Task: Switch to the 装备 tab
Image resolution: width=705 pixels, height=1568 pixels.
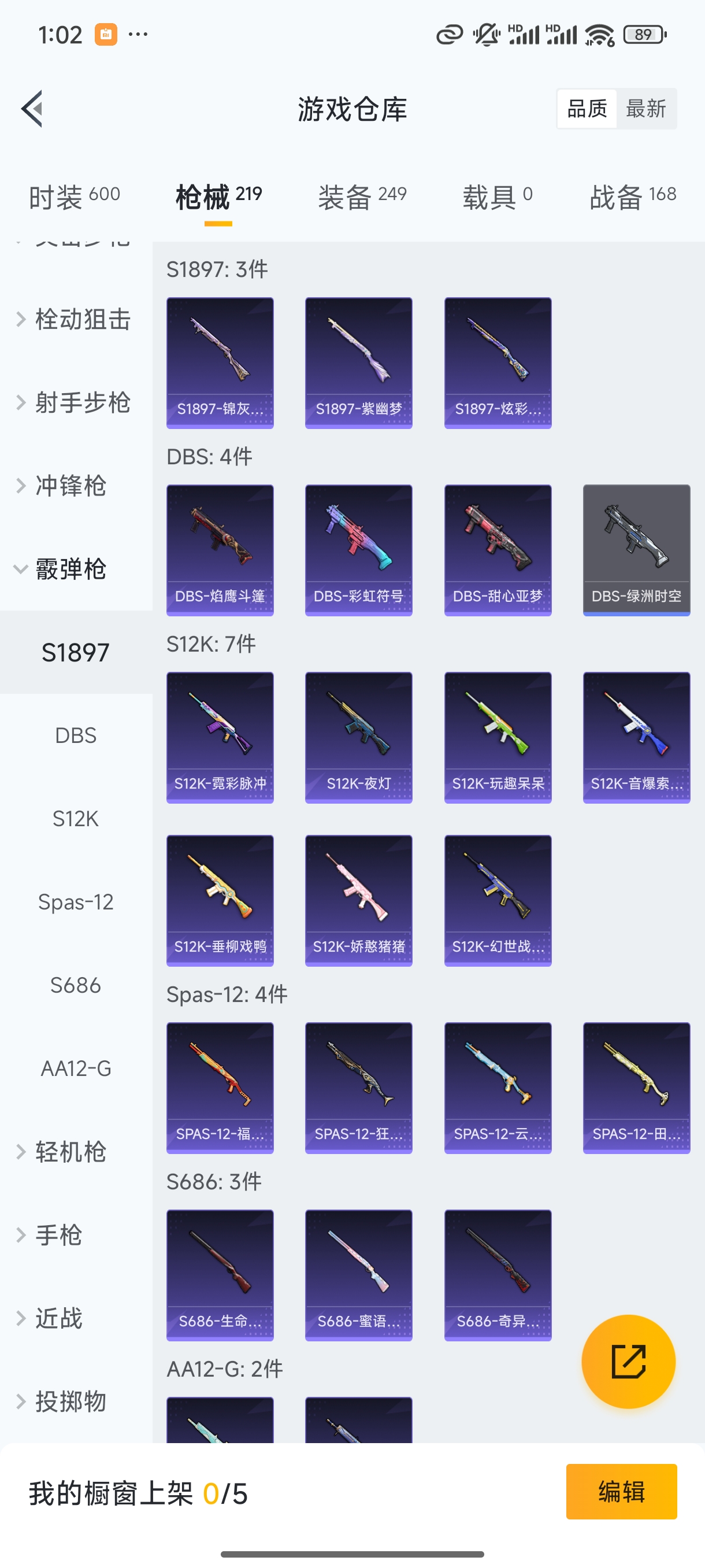Action: [362, 197]
